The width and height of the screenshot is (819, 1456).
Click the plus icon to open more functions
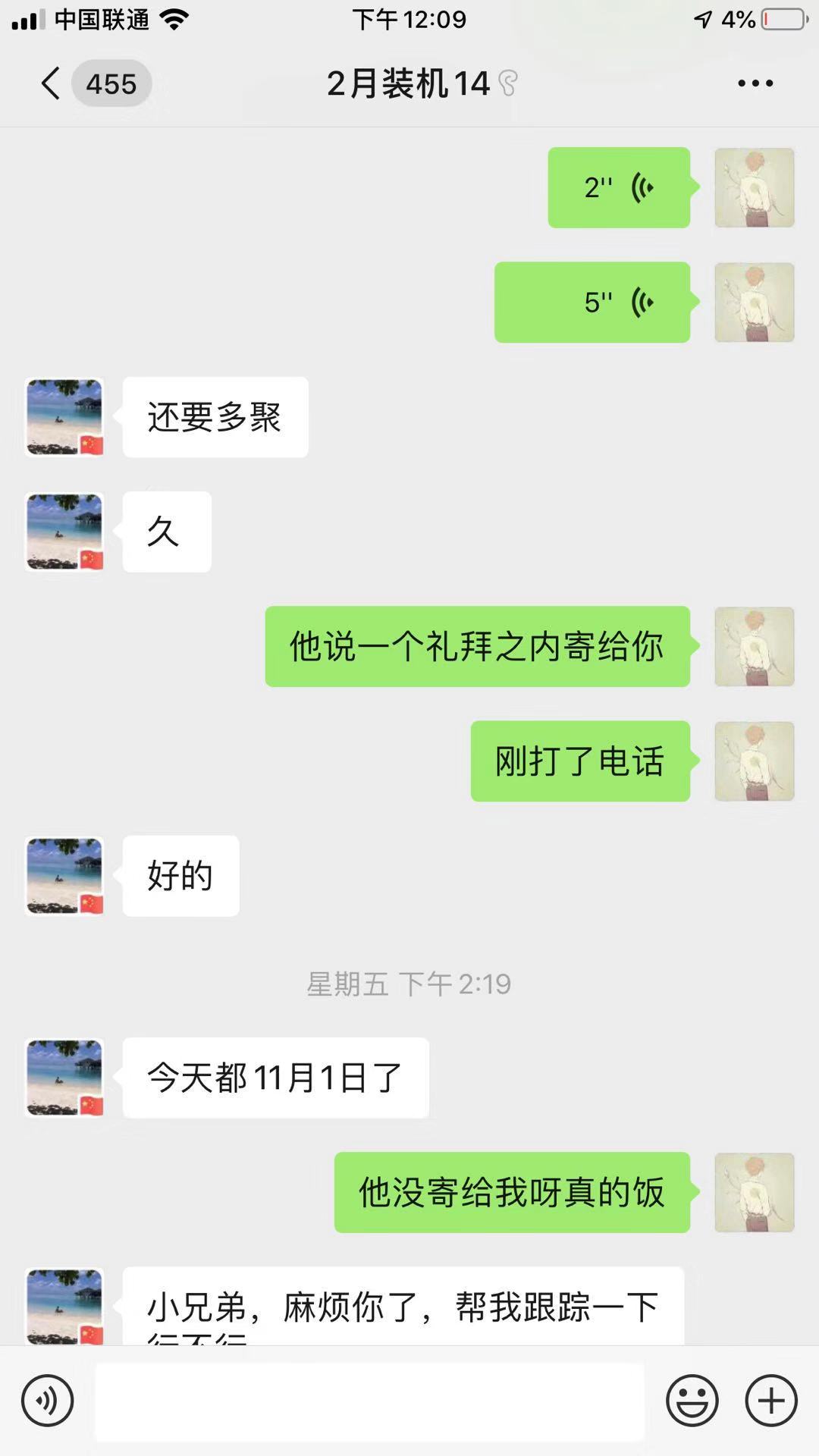click(x=771, y=1400)
